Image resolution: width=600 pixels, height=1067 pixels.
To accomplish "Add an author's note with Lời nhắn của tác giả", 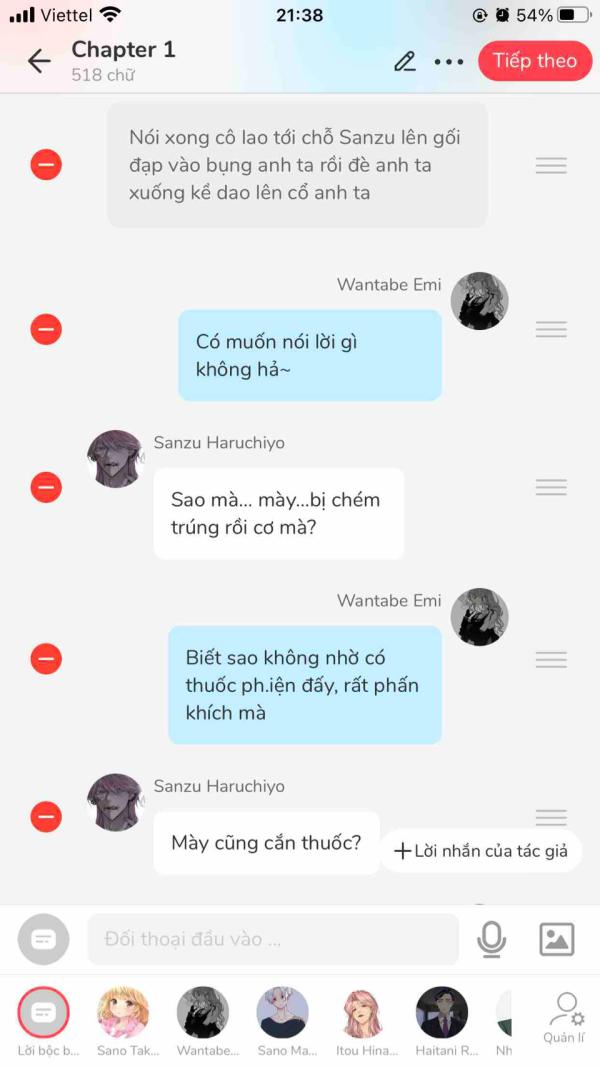I will click(481, 851).
